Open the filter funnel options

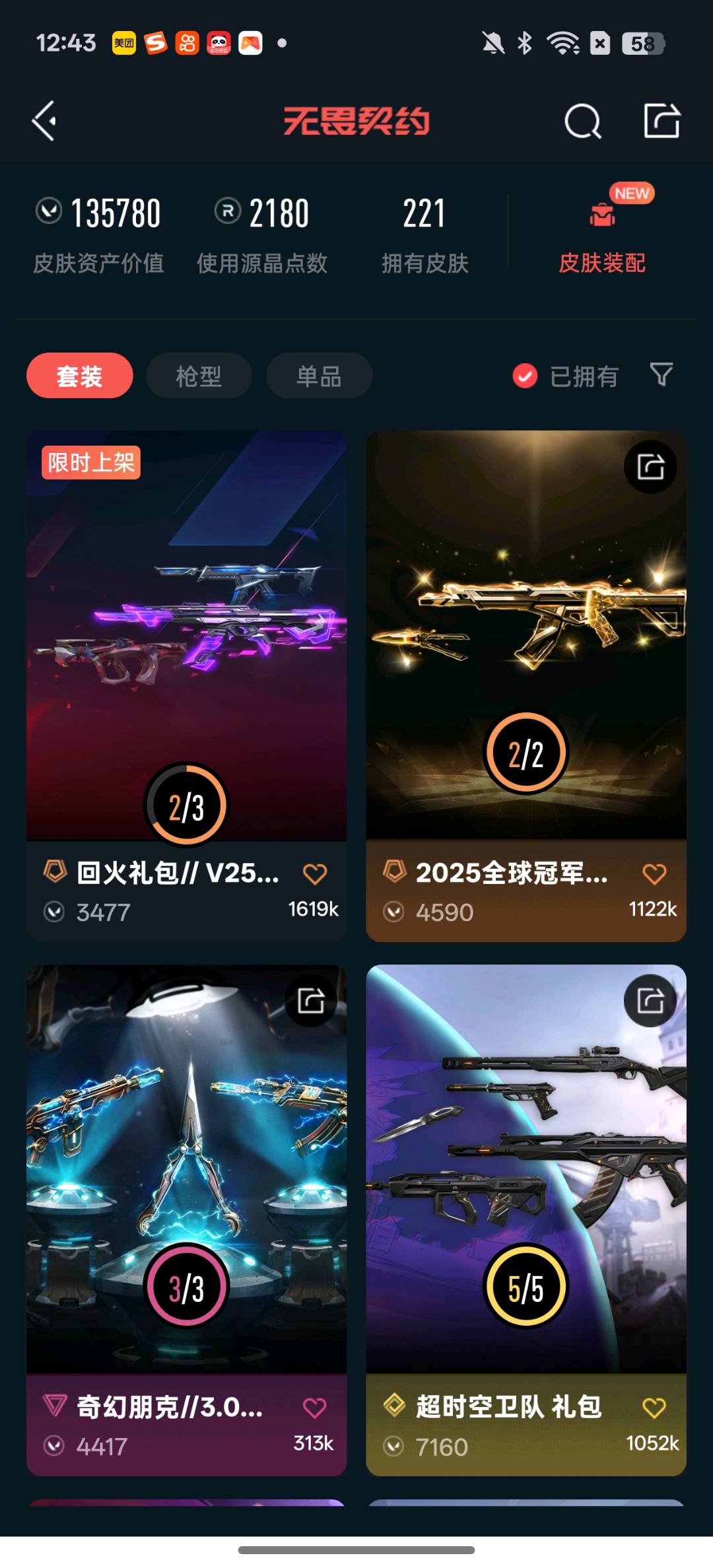pos(661,374)
